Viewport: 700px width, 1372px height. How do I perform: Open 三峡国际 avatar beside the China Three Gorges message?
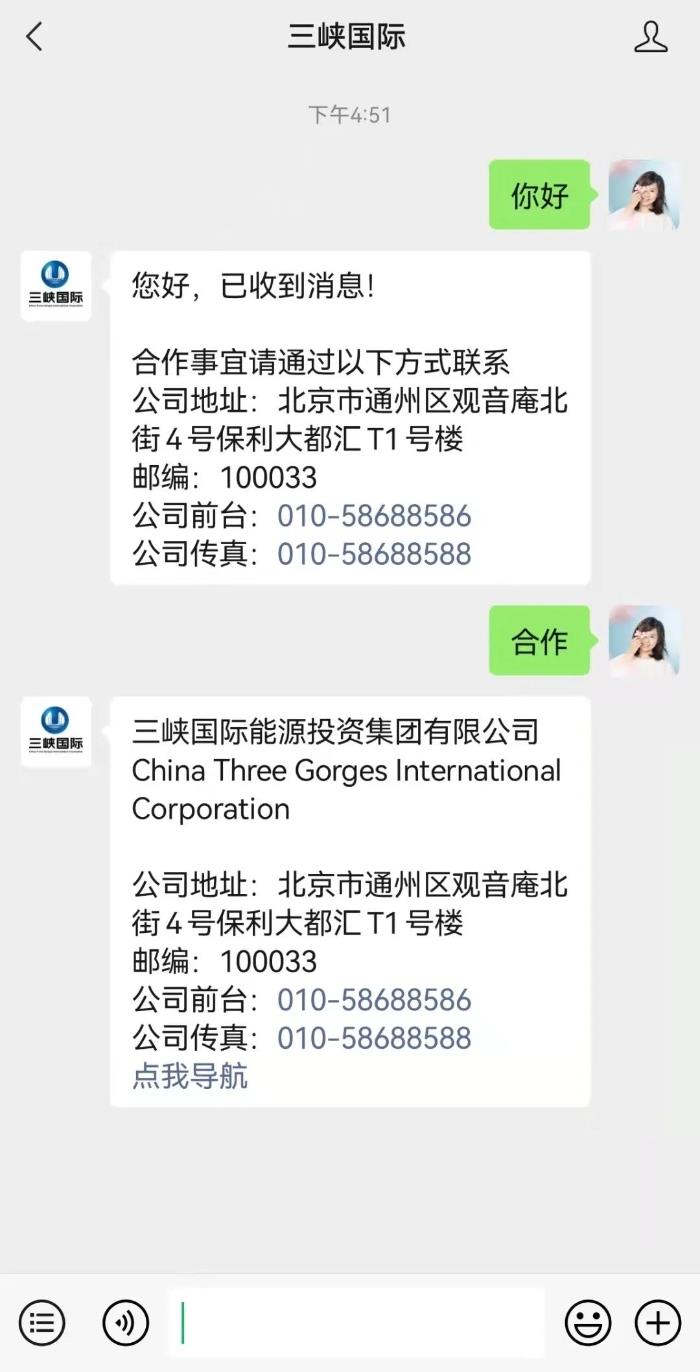pyautogui.click(x=56, y=732)
